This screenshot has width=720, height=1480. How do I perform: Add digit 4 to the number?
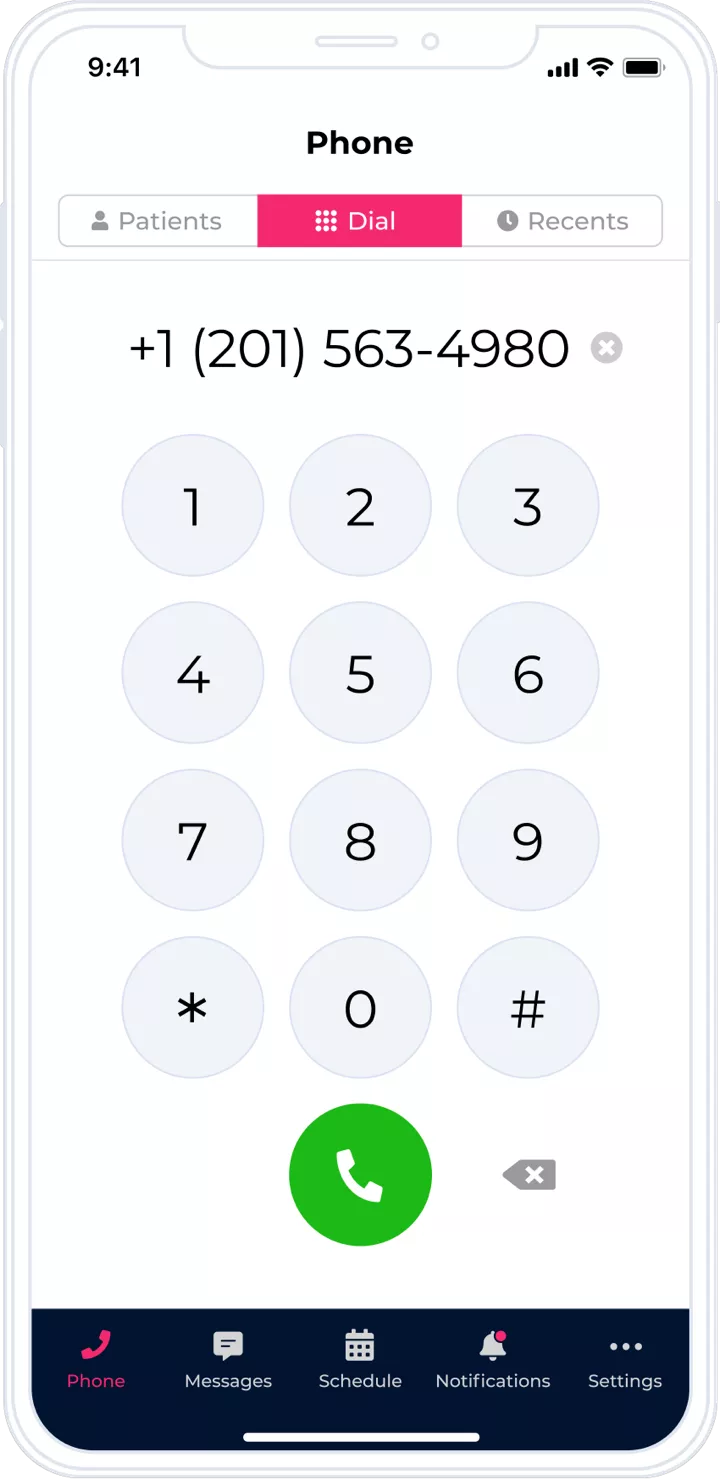click(x=193, y=673)
